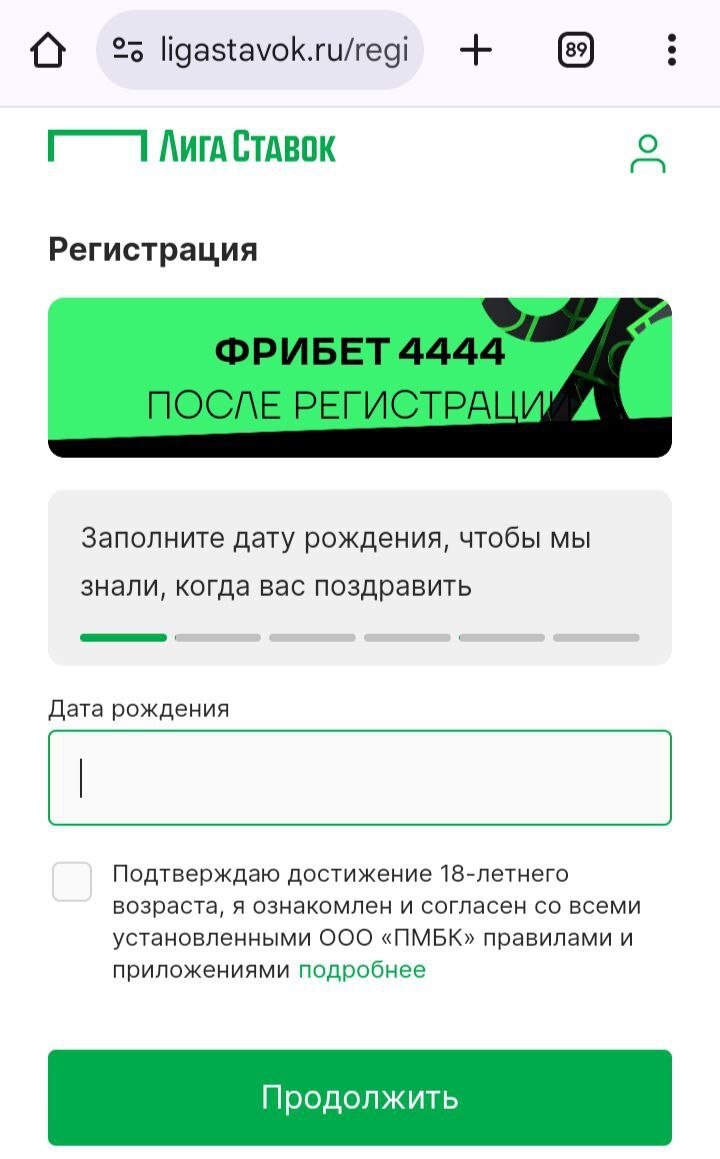Open the подробнее link
Image resolution: width=720 pixels, height=1159 pixels.
362,969
